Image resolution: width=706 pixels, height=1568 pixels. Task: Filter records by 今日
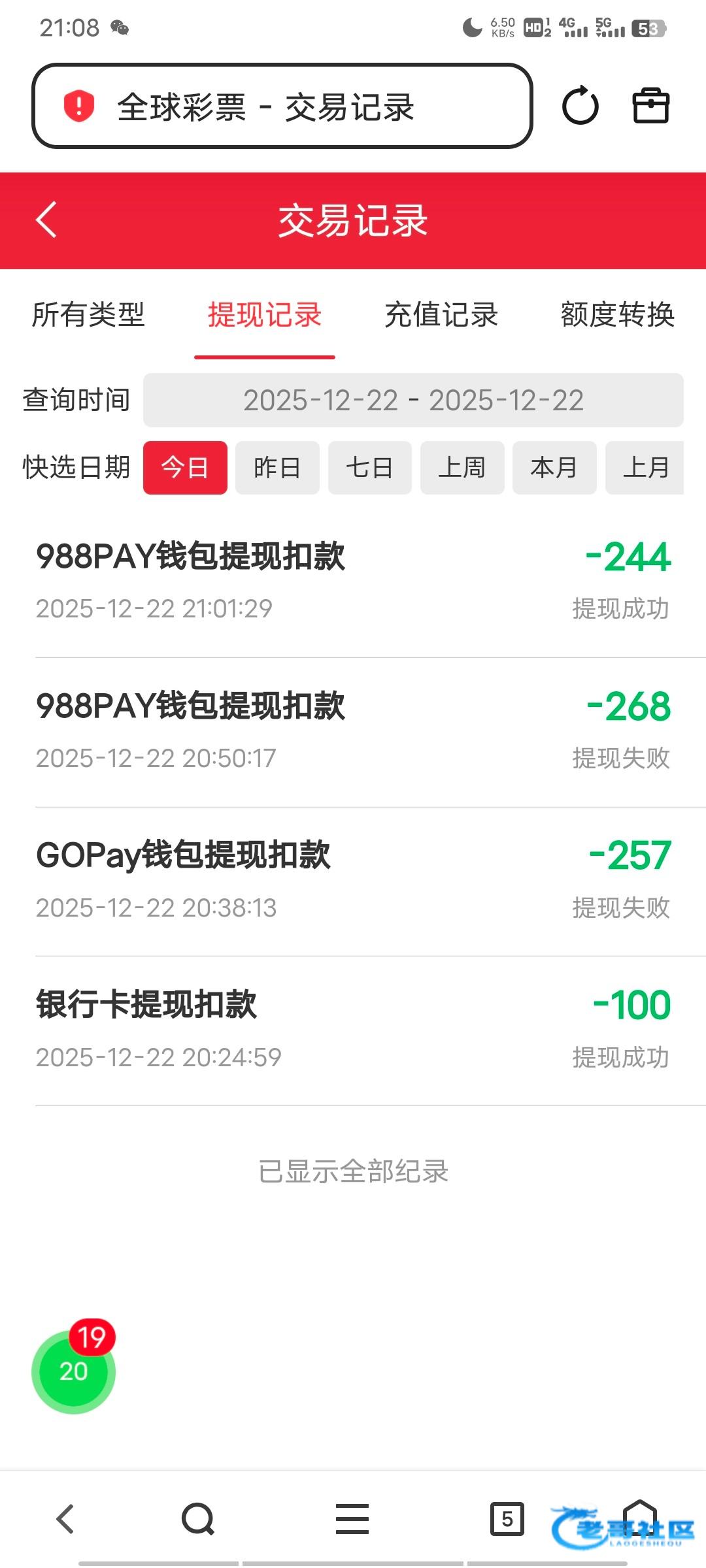click(185, 468)
